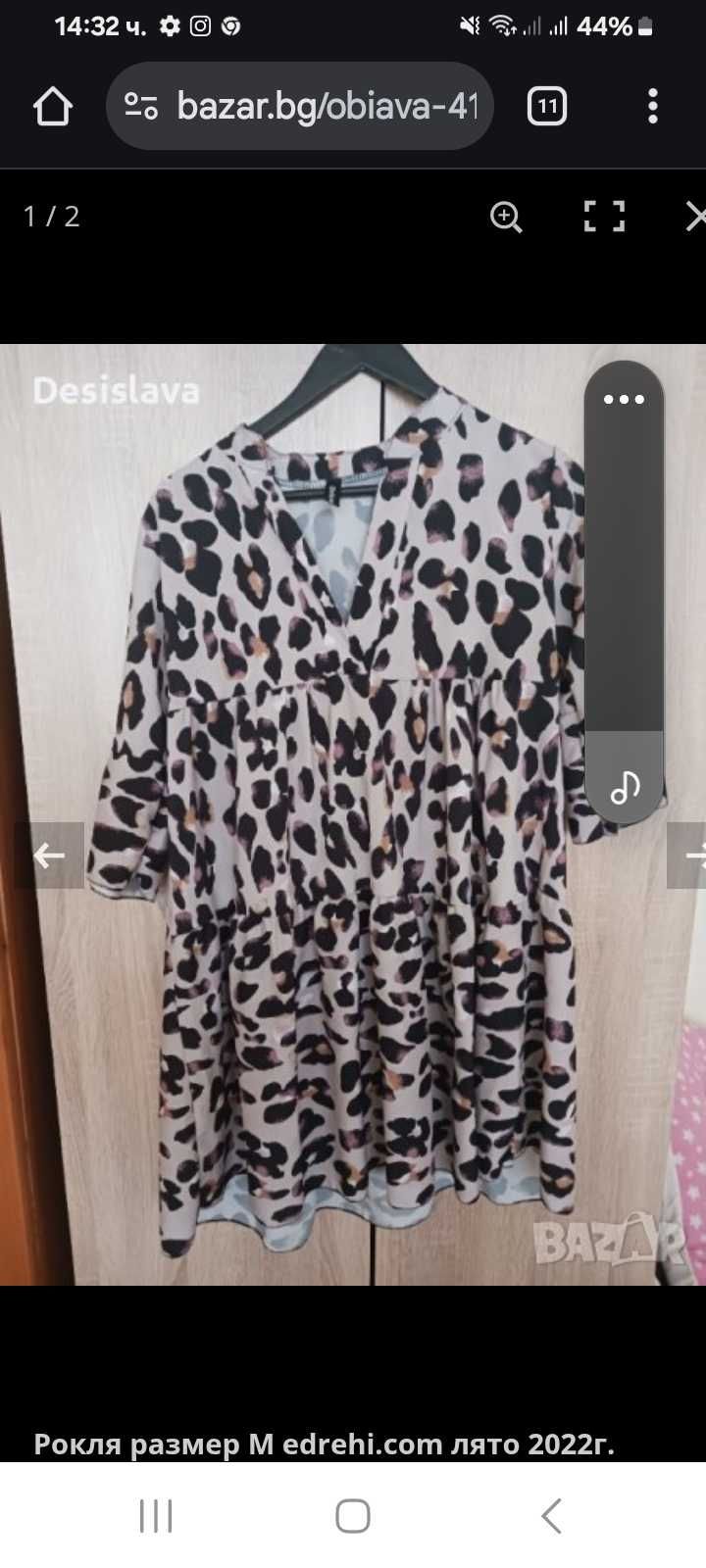The image size is (706, 1568).
Task: Go to the Chrome home page
Action: point(53,106)
